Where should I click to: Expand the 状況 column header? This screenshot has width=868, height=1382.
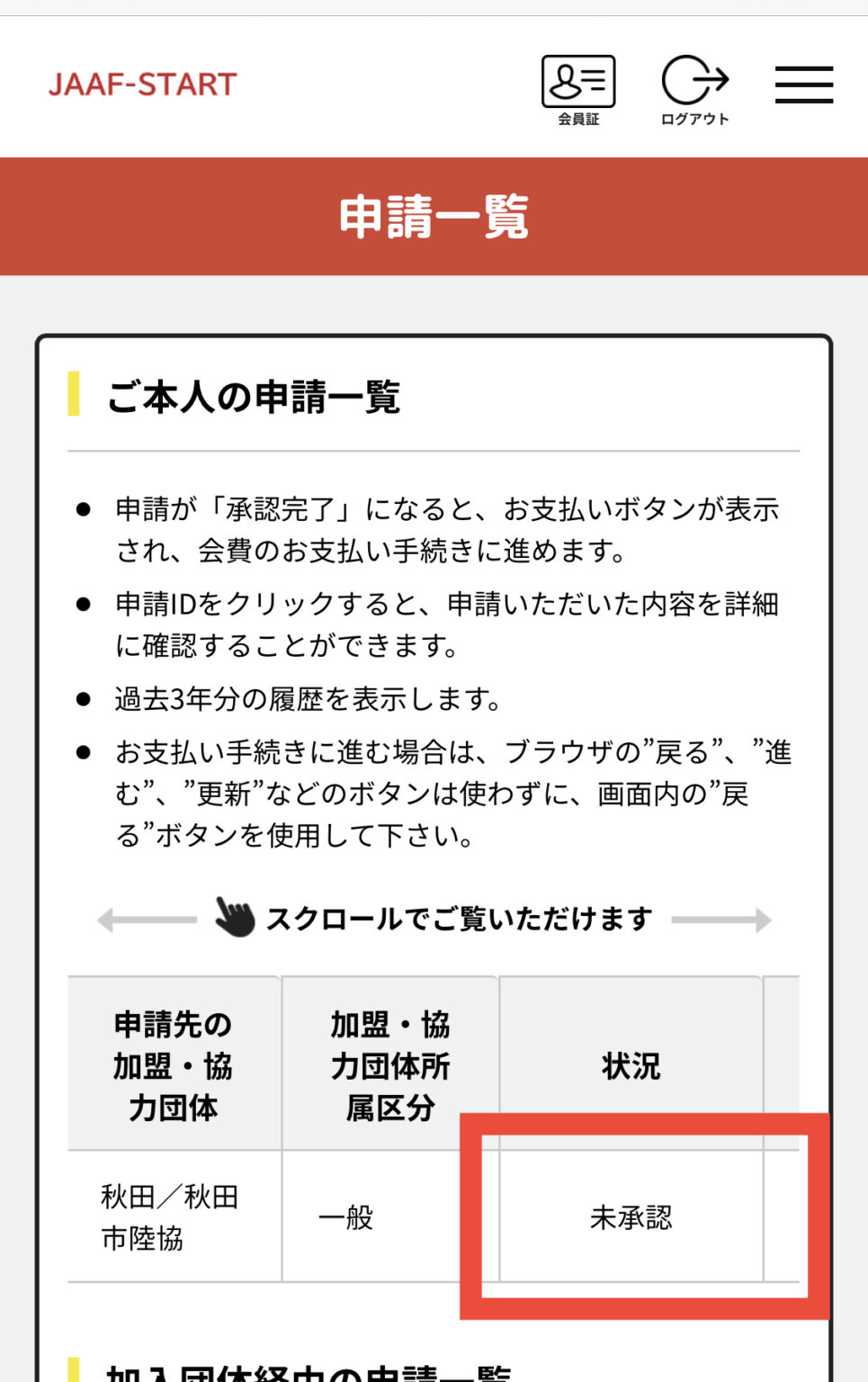[x=631, y=1067]
